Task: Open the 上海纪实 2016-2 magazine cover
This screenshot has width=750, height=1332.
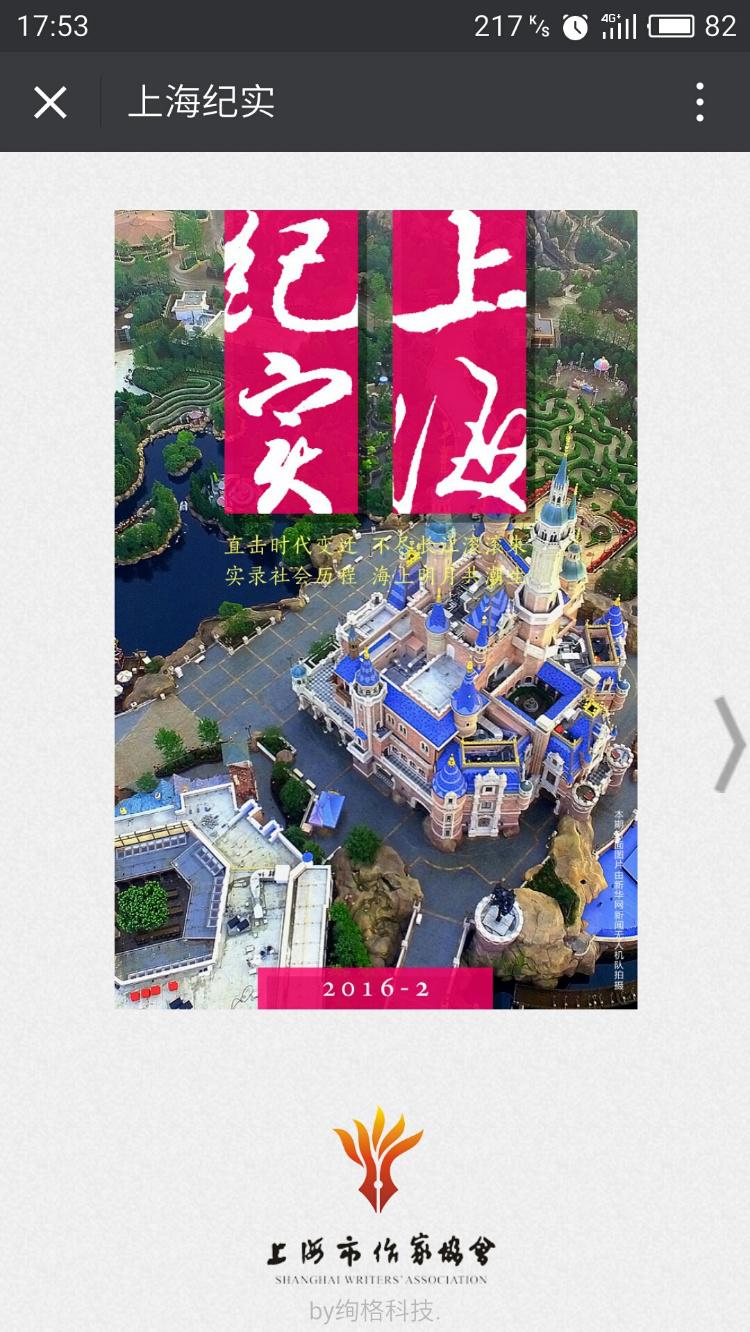Action: [x=375, y=608]
